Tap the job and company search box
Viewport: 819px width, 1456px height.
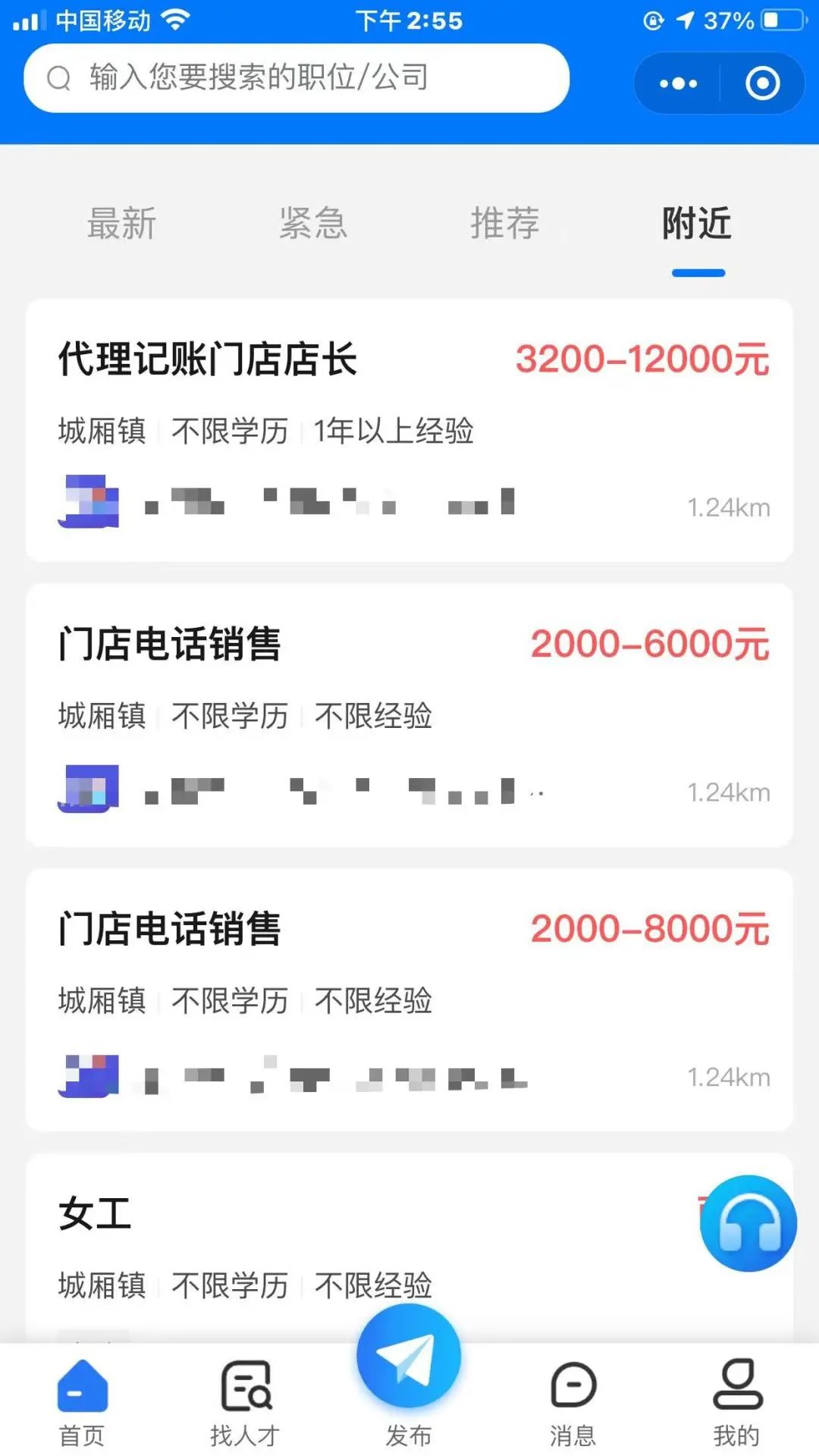click(297, 78)
